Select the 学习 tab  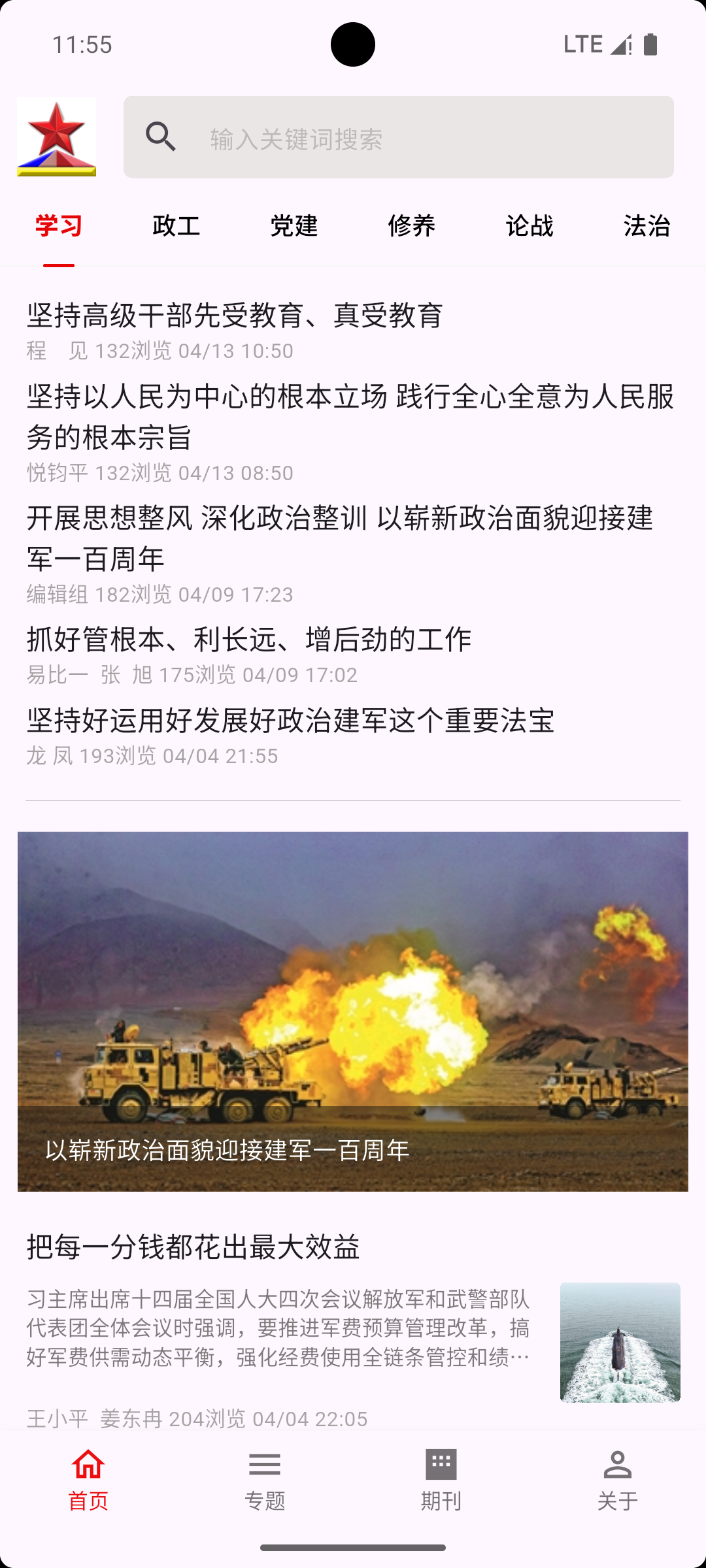point(59,226)
